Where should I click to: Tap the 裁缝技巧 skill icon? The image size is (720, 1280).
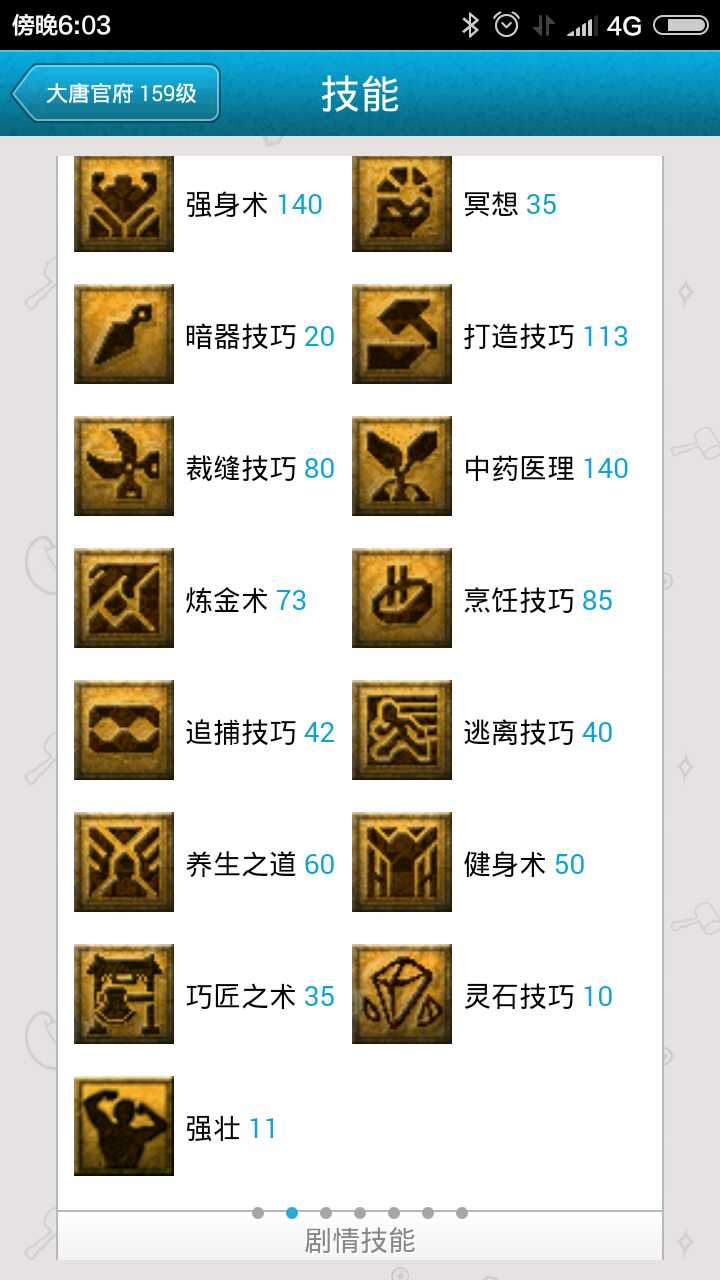(x=124, y=466)
